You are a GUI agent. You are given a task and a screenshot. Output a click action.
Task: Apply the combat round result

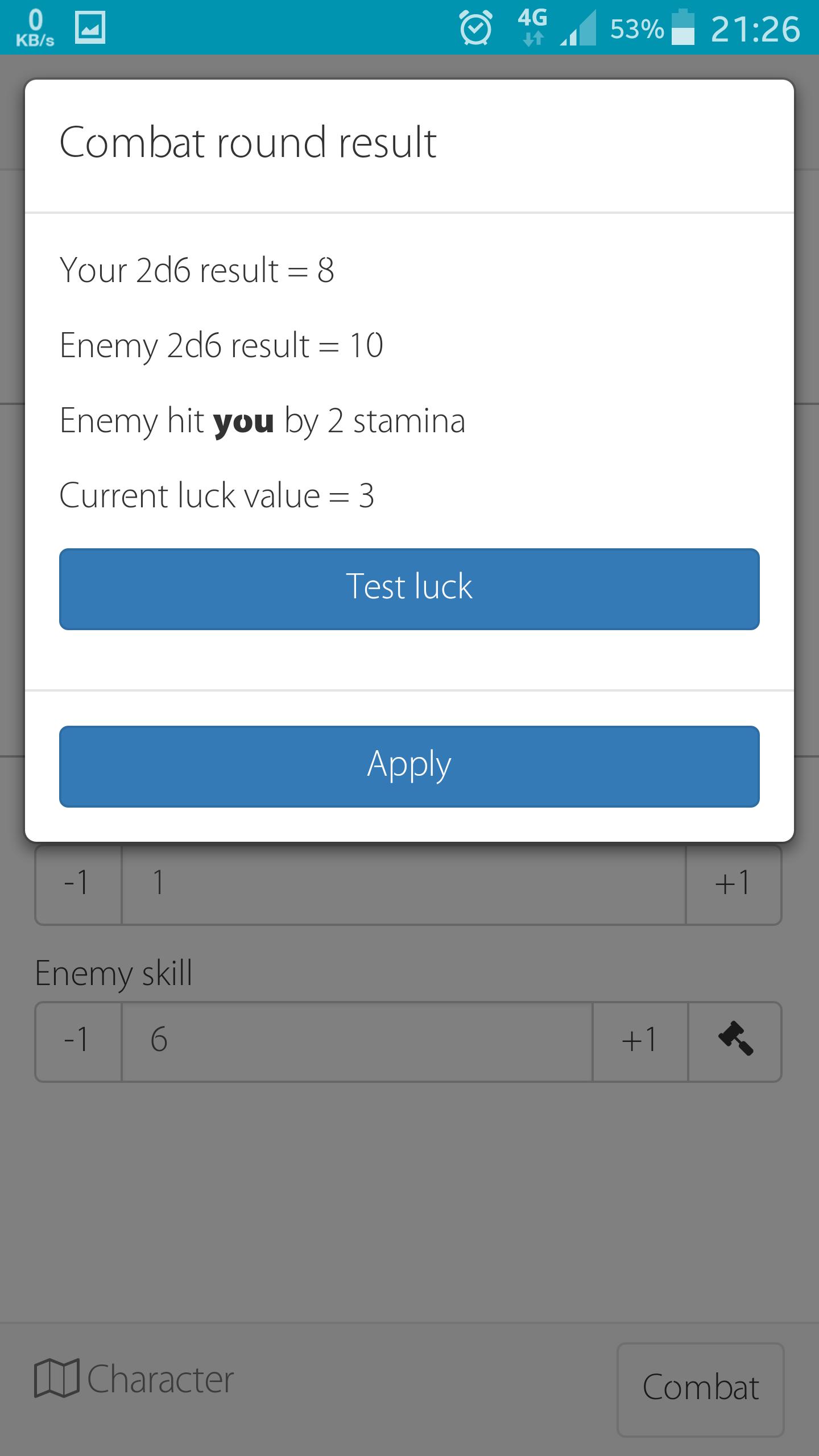click(409, 767)
